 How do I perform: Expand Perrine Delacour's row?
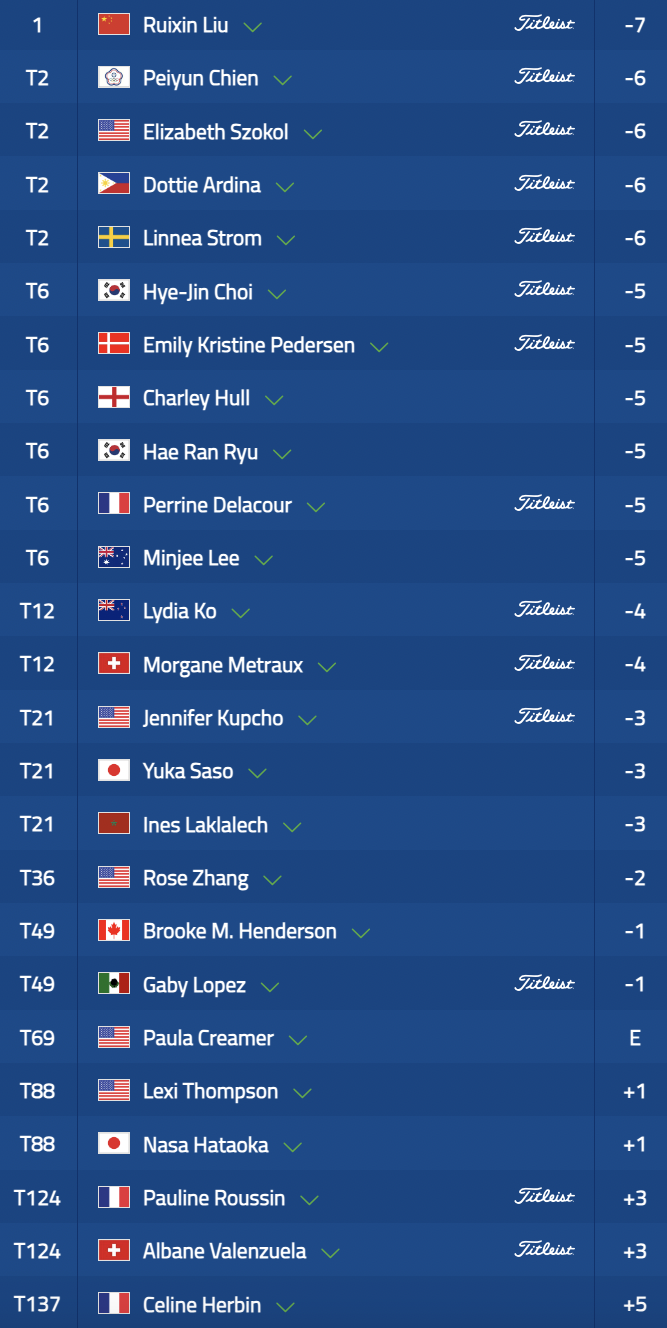[316, 507]
